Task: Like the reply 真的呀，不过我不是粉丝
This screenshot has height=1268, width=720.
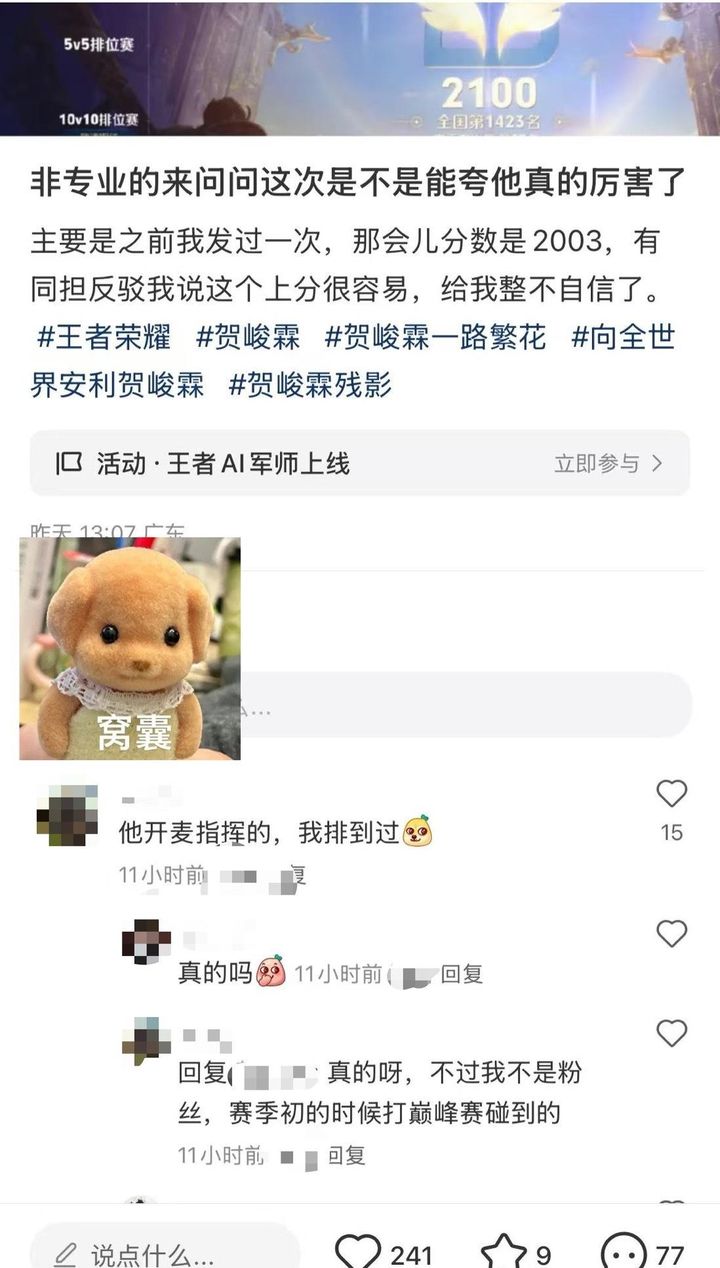Action: [x=671, y=1033]
